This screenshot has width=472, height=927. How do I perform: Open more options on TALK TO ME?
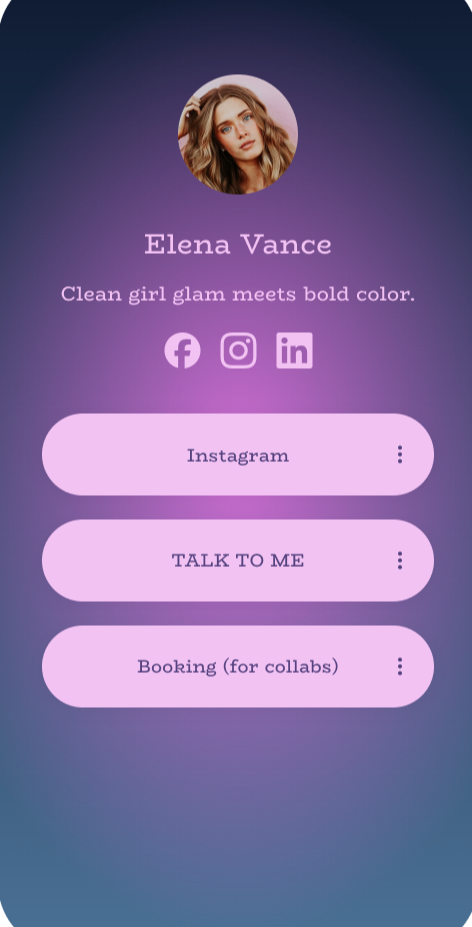point(400,560)
